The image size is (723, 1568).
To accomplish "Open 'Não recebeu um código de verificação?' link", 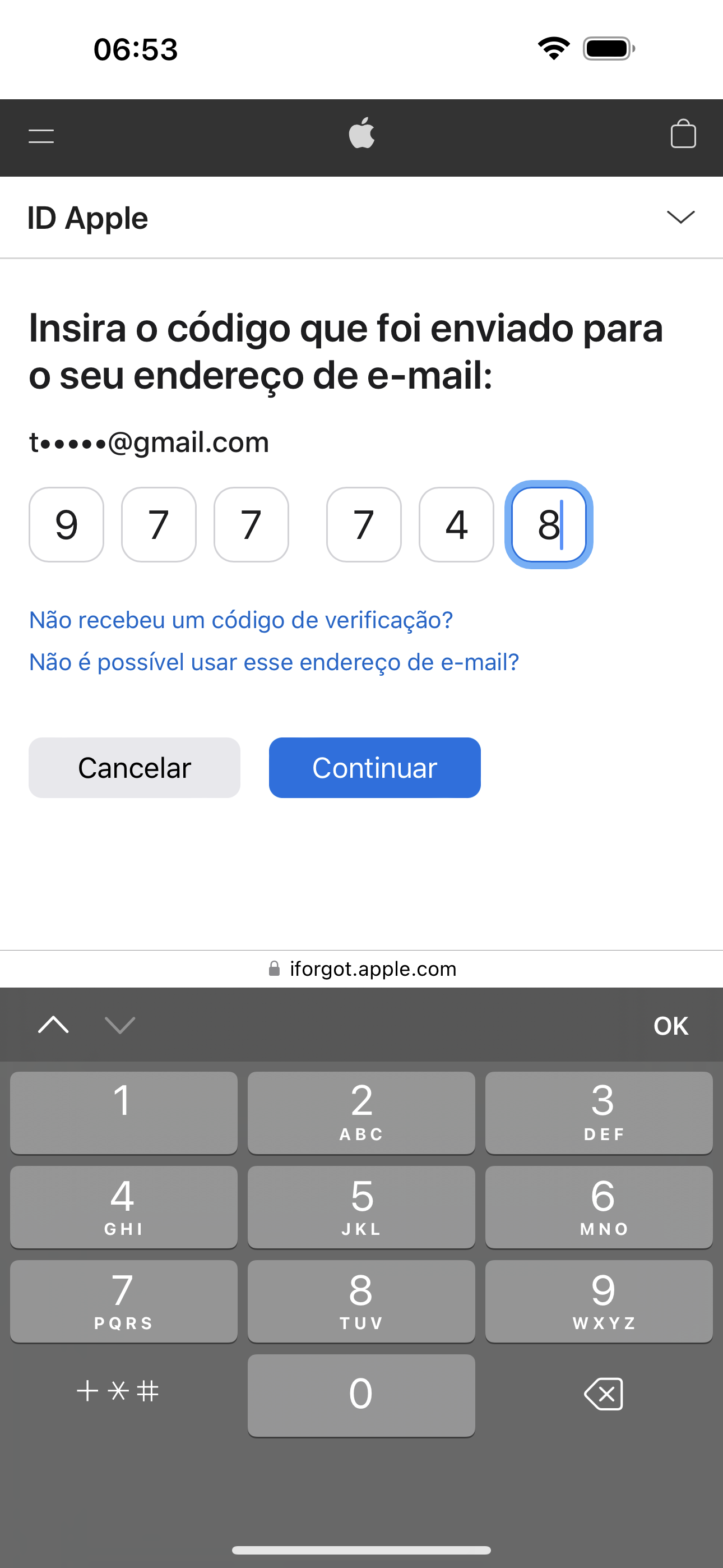I will click(241, 620).
